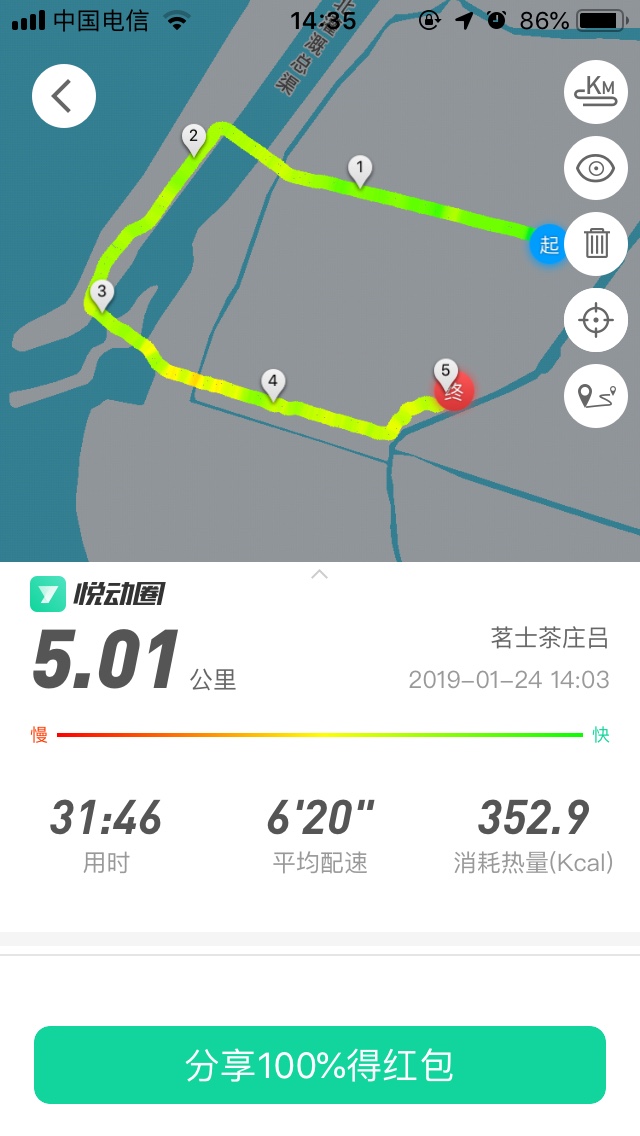Recenter the map with the crosshair icon
Viewport: 640px width, 1136px height.
(596, 320)
